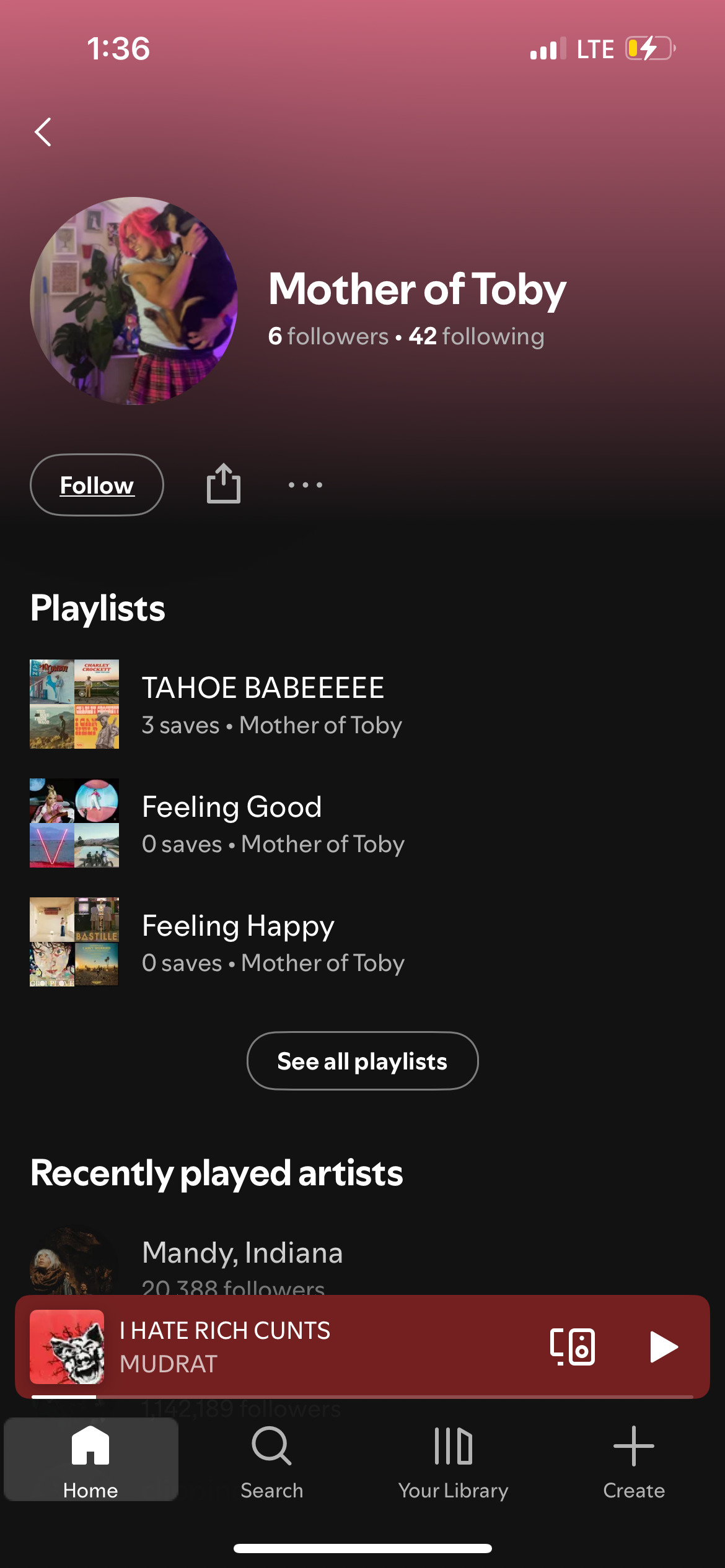Open the Create tab
Image resolution: width=725 pixels, height=1568 pixels.
tap(633, 1460)
